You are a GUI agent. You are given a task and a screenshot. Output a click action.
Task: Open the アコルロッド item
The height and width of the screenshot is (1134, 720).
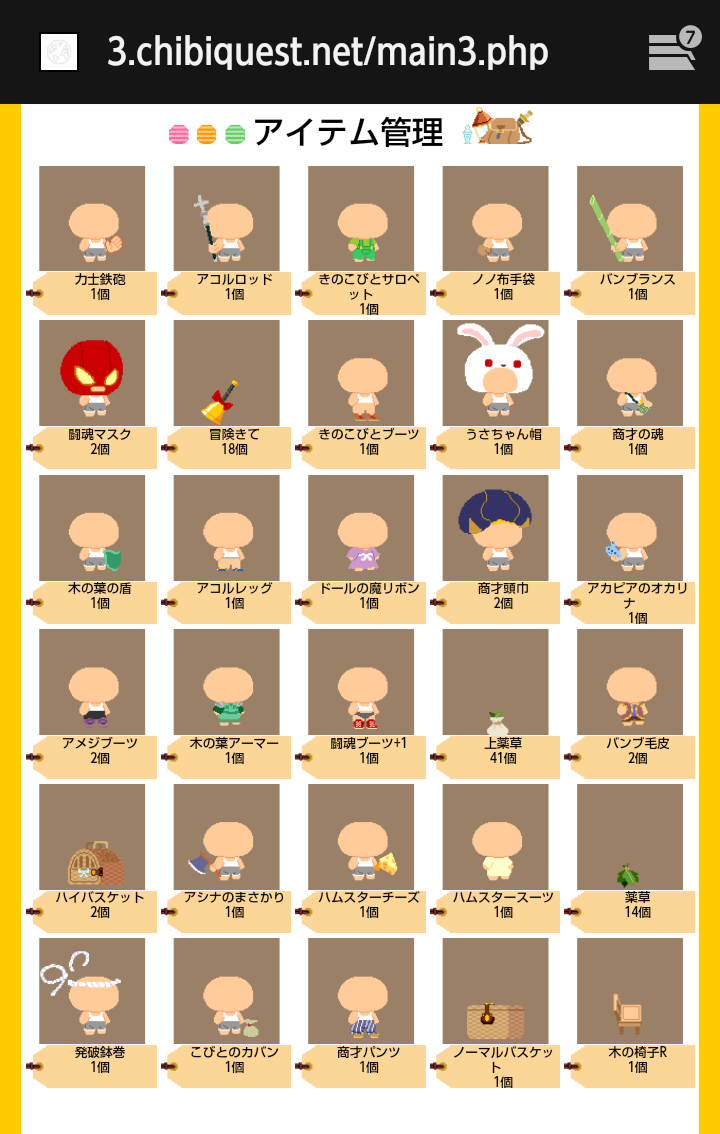[x=226, y=219]
